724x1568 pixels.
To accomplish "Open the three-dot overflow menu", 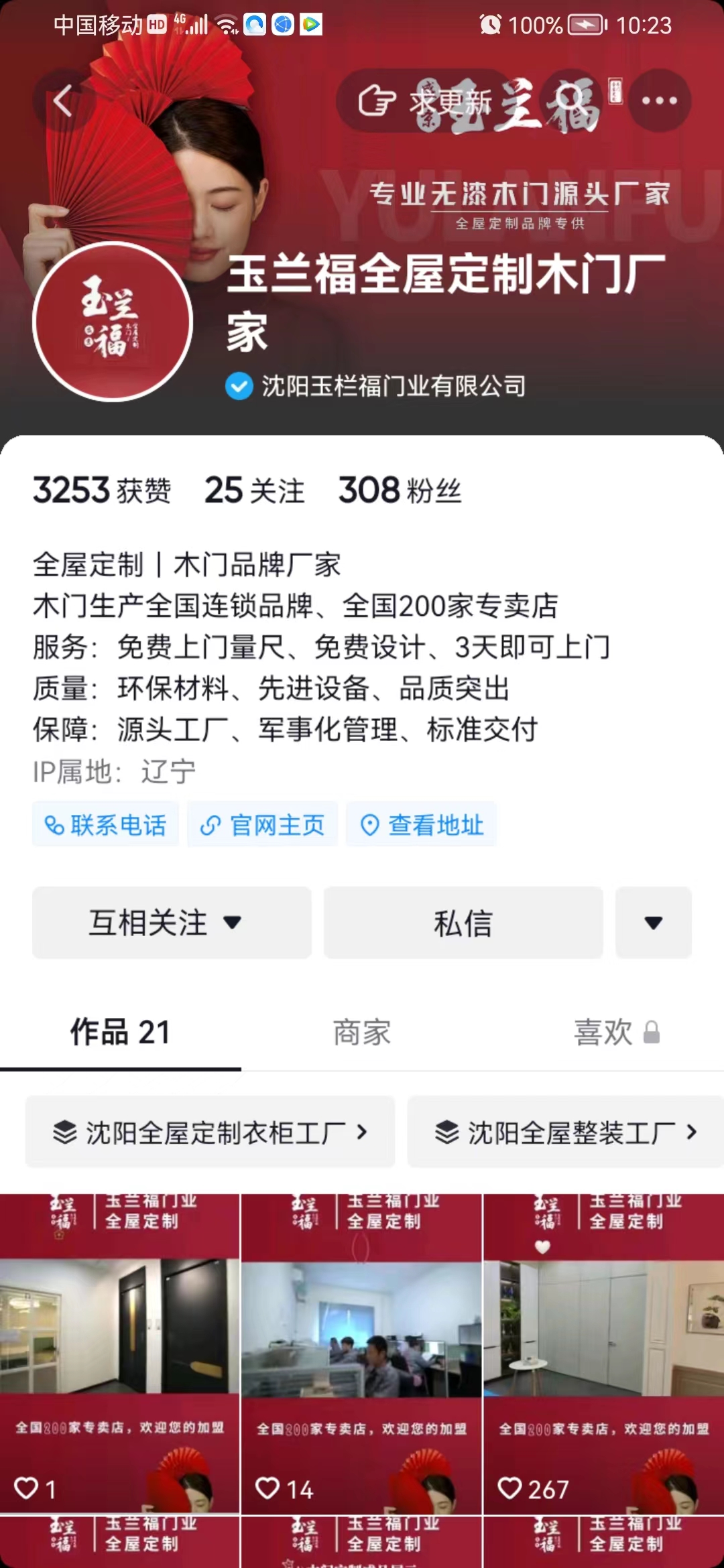I will tap(659, 101).
